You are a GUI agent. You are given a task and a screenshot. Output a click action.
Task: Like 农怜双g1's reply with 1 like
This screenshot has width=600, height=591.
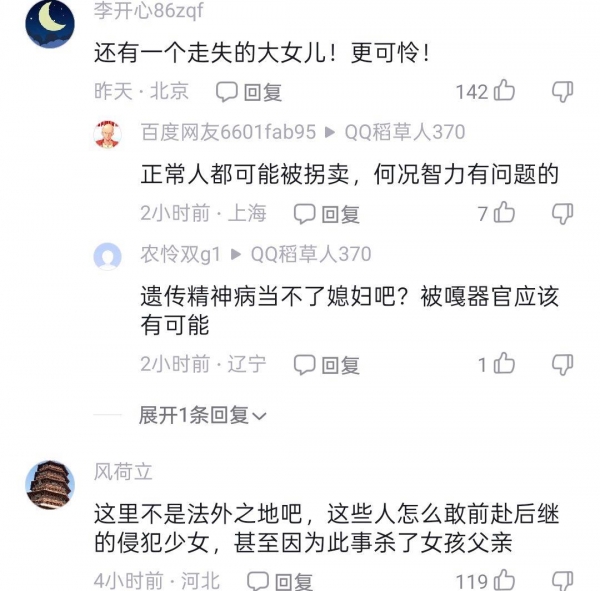[x=505, y=365]
